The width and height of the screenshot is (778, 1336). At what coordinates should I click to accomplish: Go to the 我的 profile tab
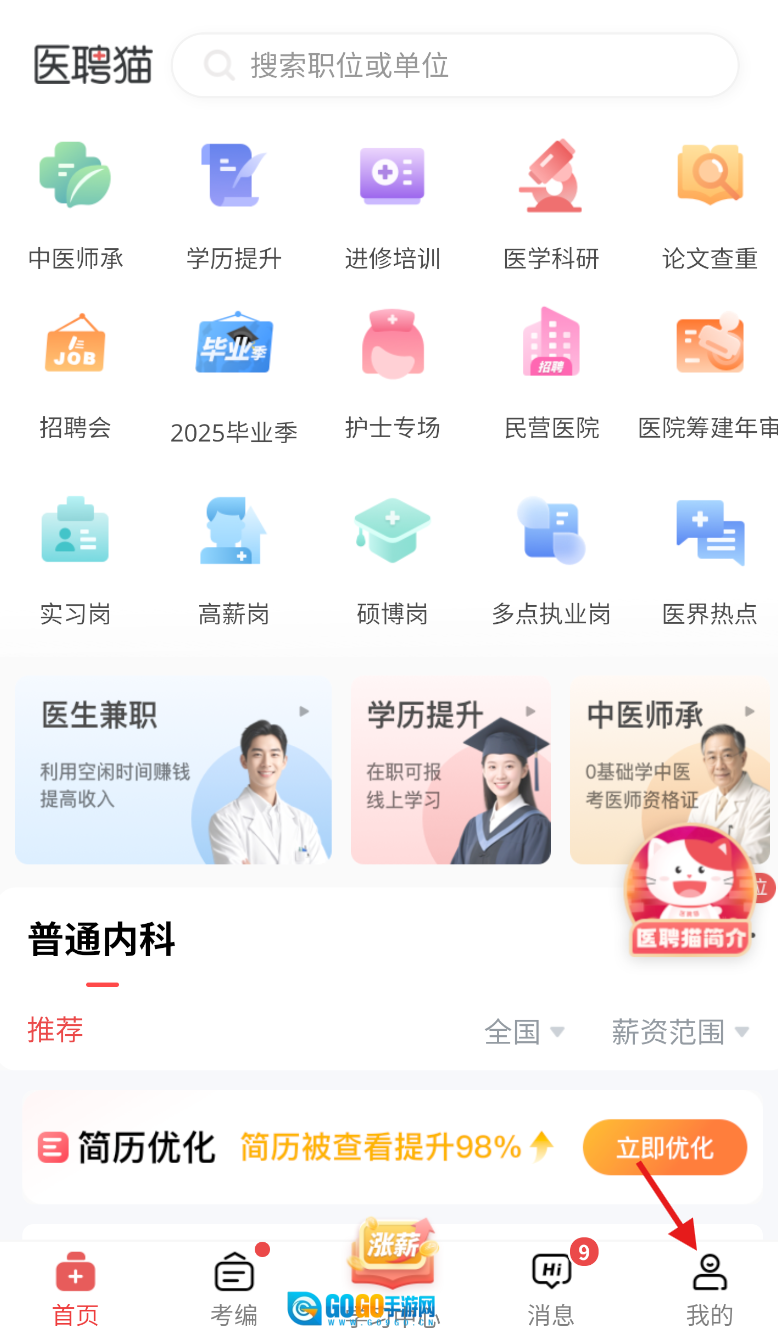coord(710,1290)
